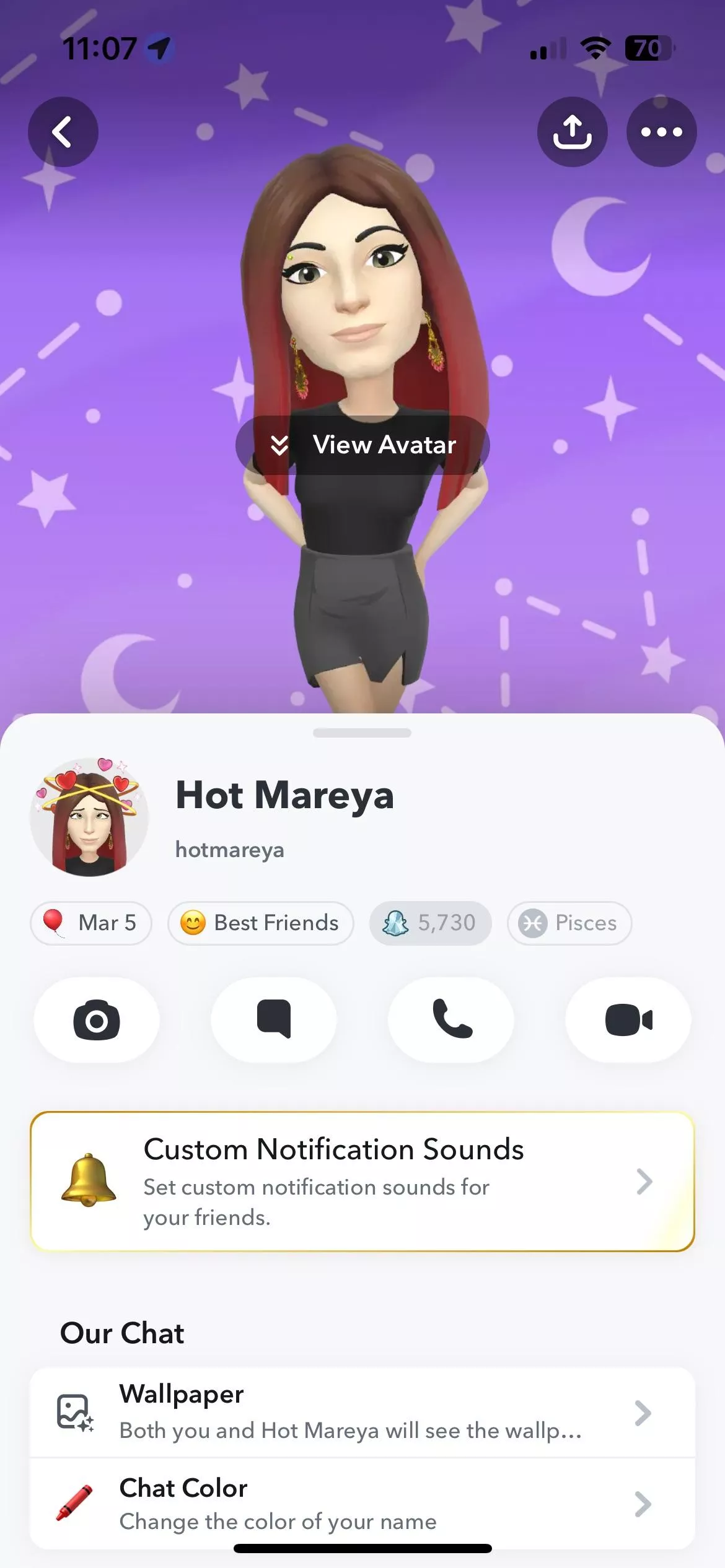Open the three-dot profile options menu
Viewport: 725px width, 1568px height.
[661, 132]
